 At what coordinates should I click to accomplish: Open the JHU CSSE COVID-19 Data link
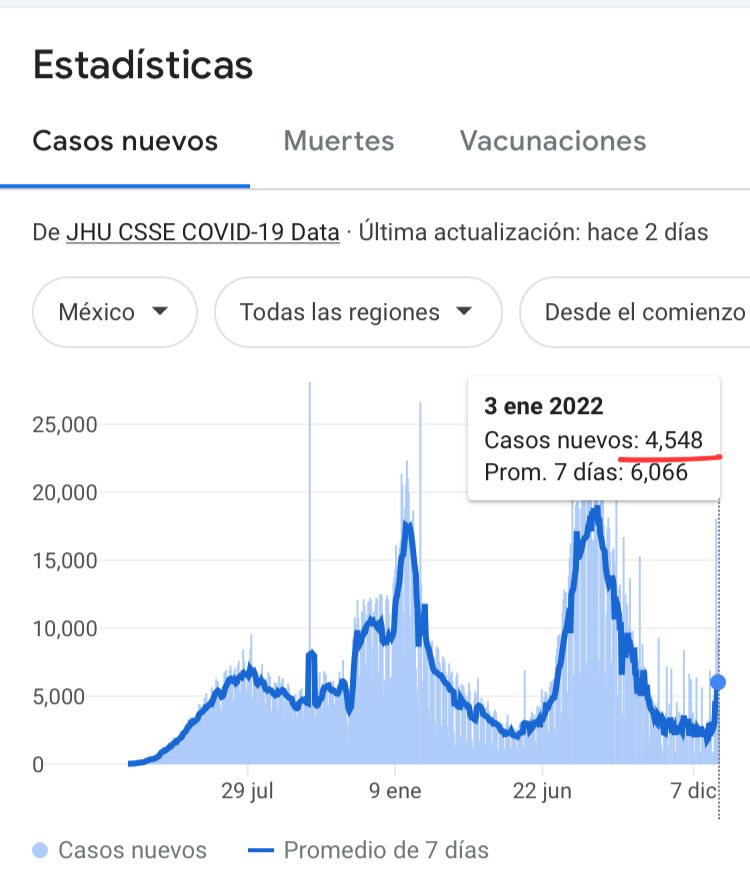[x=203, y=233]
